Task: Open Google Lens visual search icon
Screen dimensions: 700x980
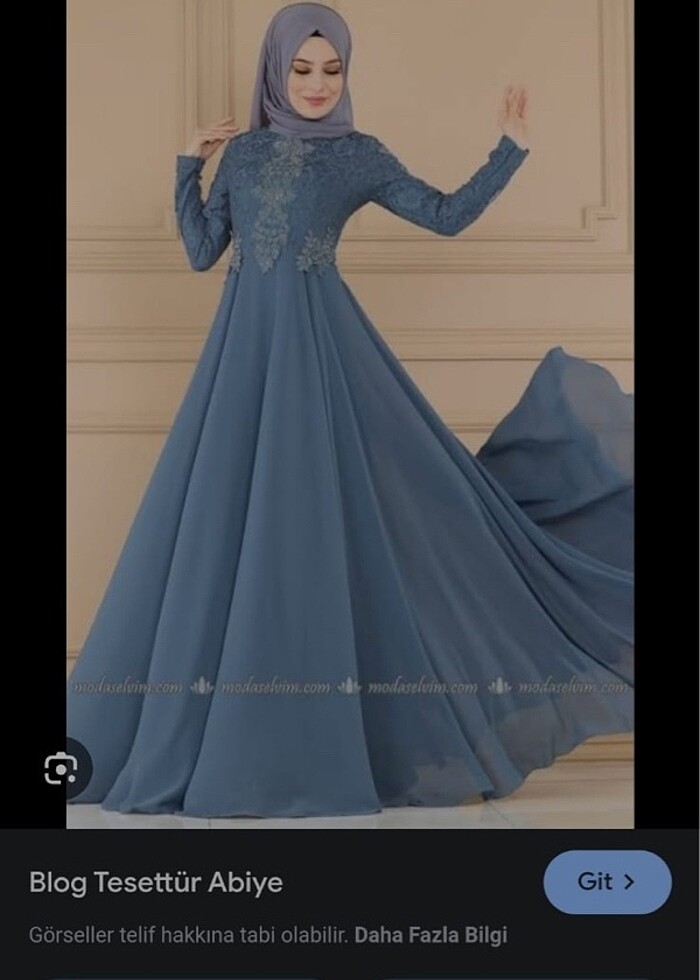Action: 61,768
